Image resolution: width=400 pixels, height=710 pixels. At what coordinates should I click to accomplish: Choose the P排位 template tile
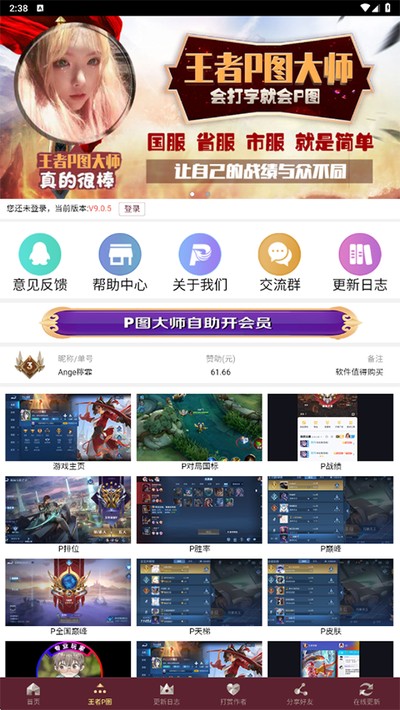(68, 514)
